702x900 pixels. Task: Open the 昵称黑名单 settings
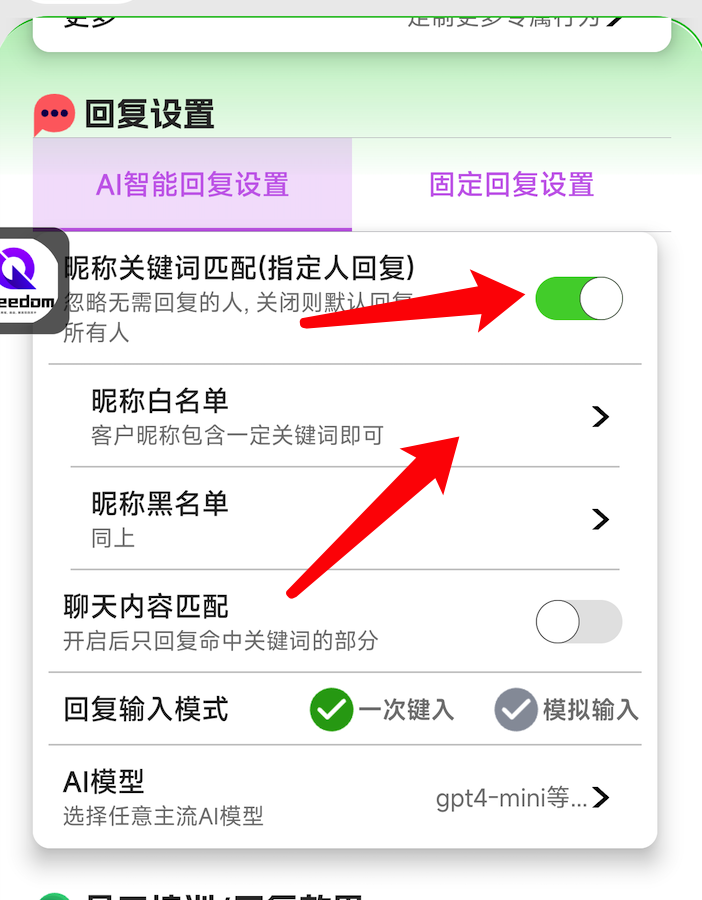345,518
